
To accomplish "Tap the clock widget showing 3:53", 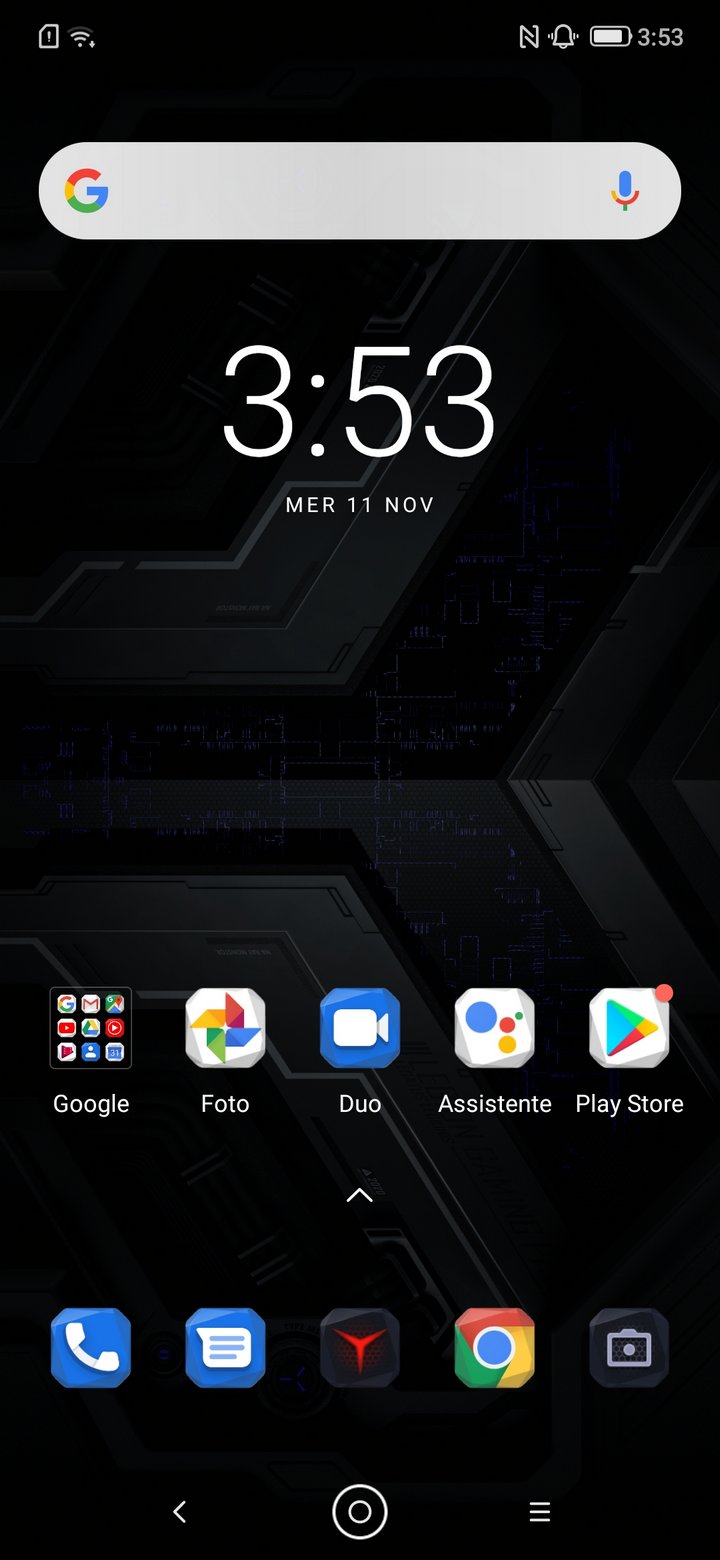I will tap(359, 402).
